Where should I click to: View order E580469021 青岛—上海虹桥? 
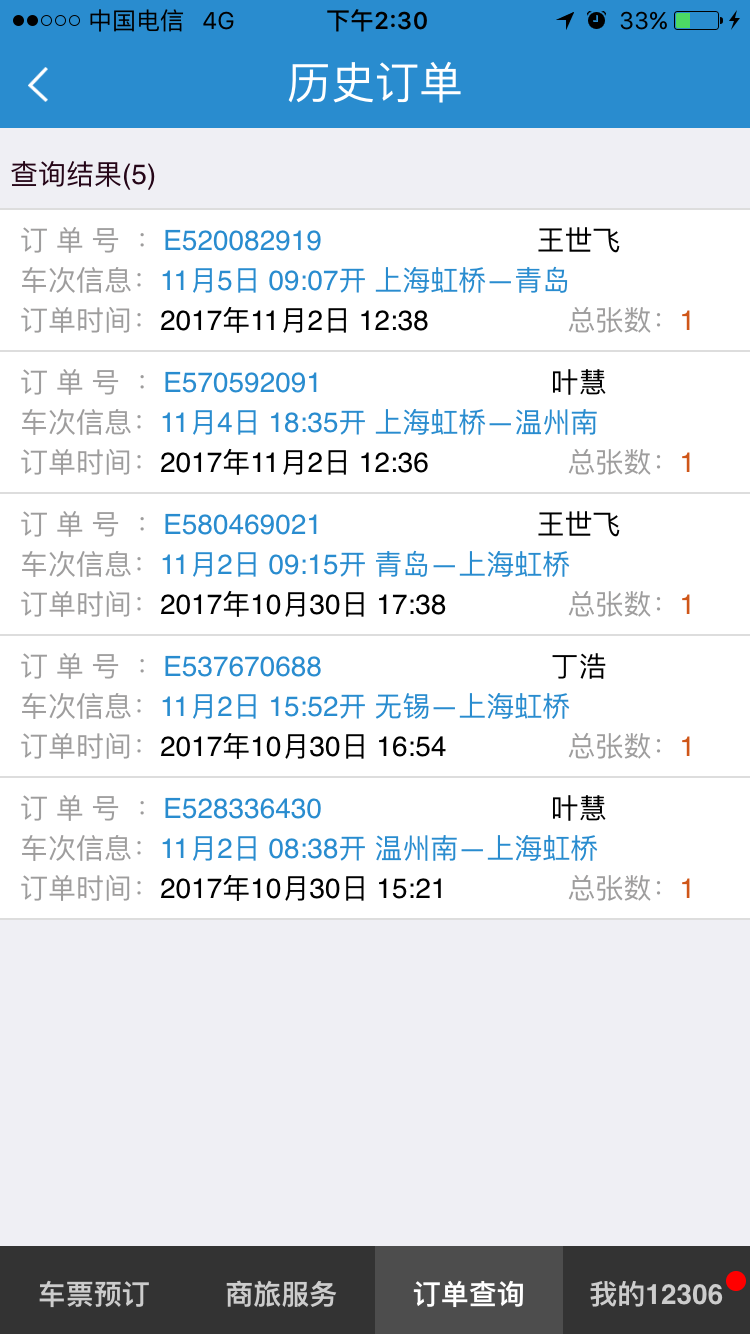(375, 565)
